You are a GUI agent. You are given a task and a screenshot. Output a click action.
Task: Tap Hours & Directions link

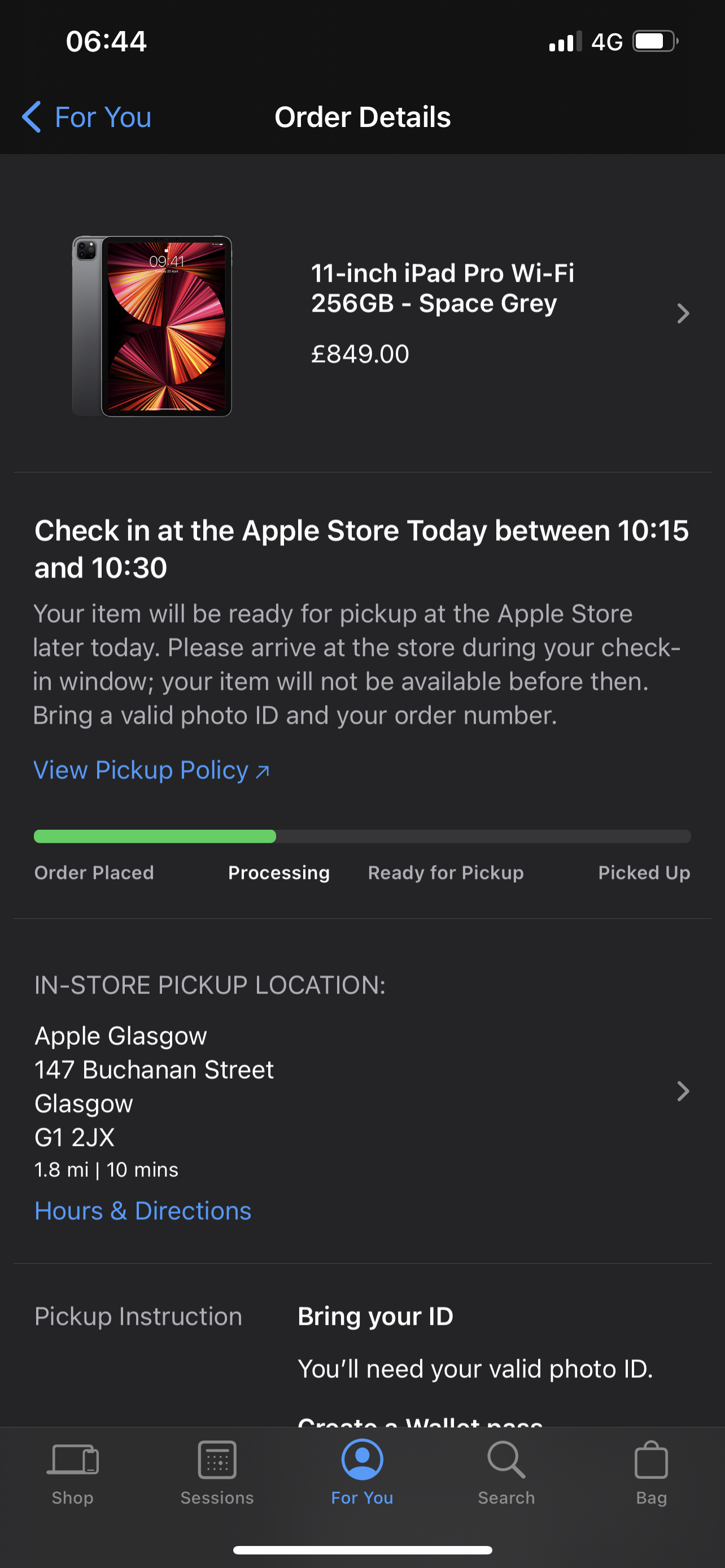[x=143, y=1211]
